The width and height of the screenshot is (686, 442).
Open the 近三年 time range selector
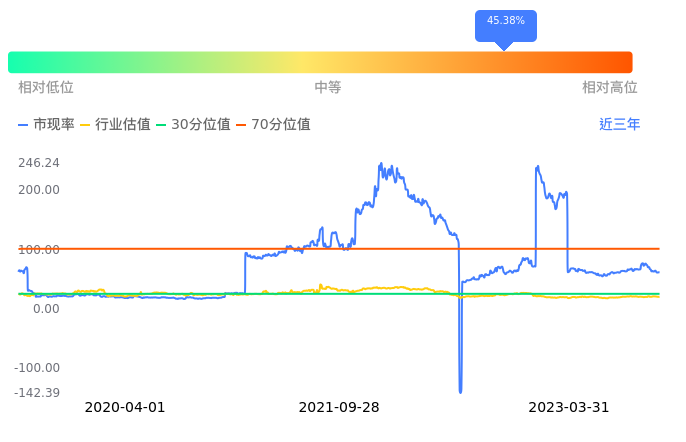click(619, 125)
